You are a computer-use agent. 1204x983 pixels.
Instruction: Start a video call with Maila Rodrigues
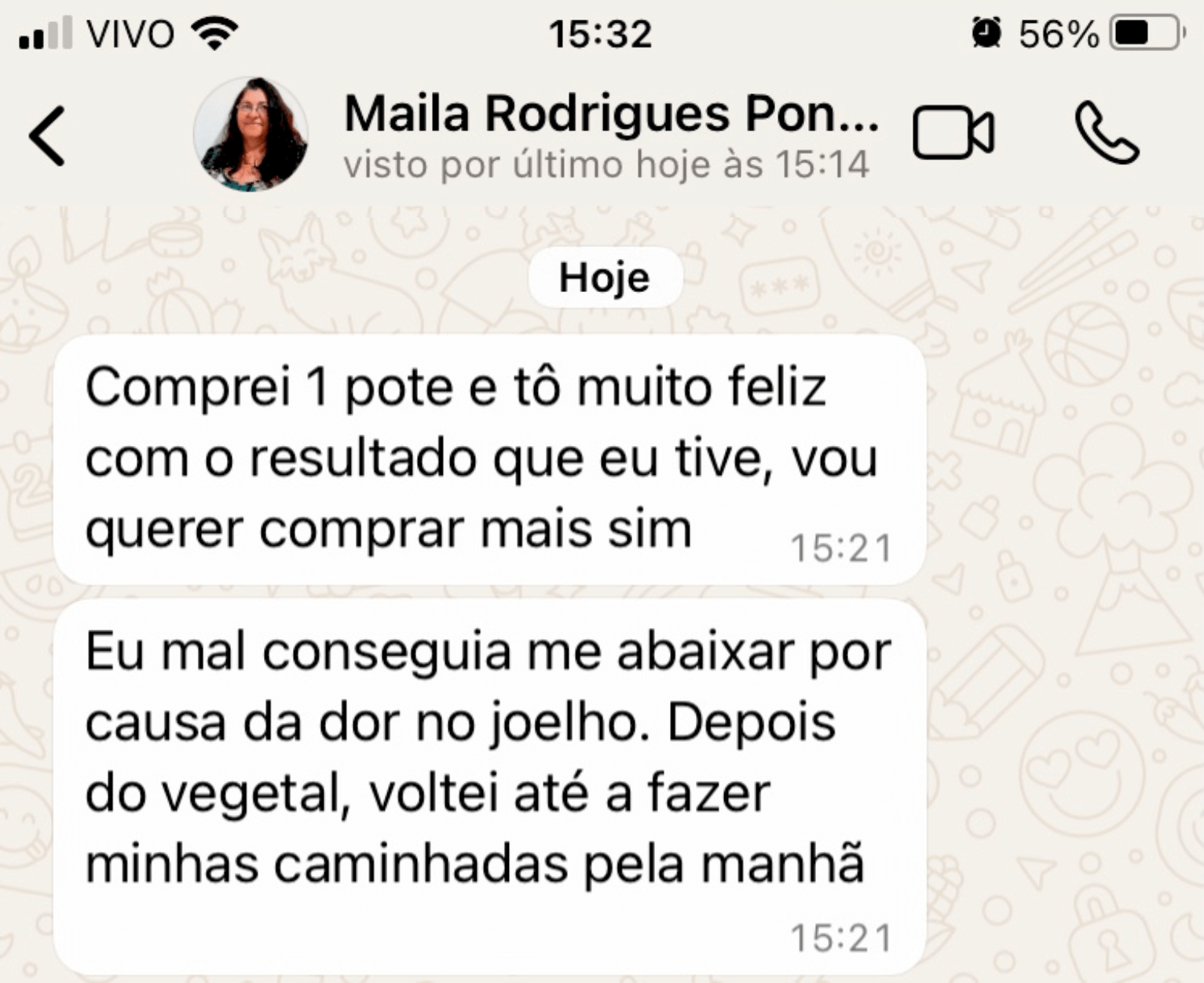[953, 133]
